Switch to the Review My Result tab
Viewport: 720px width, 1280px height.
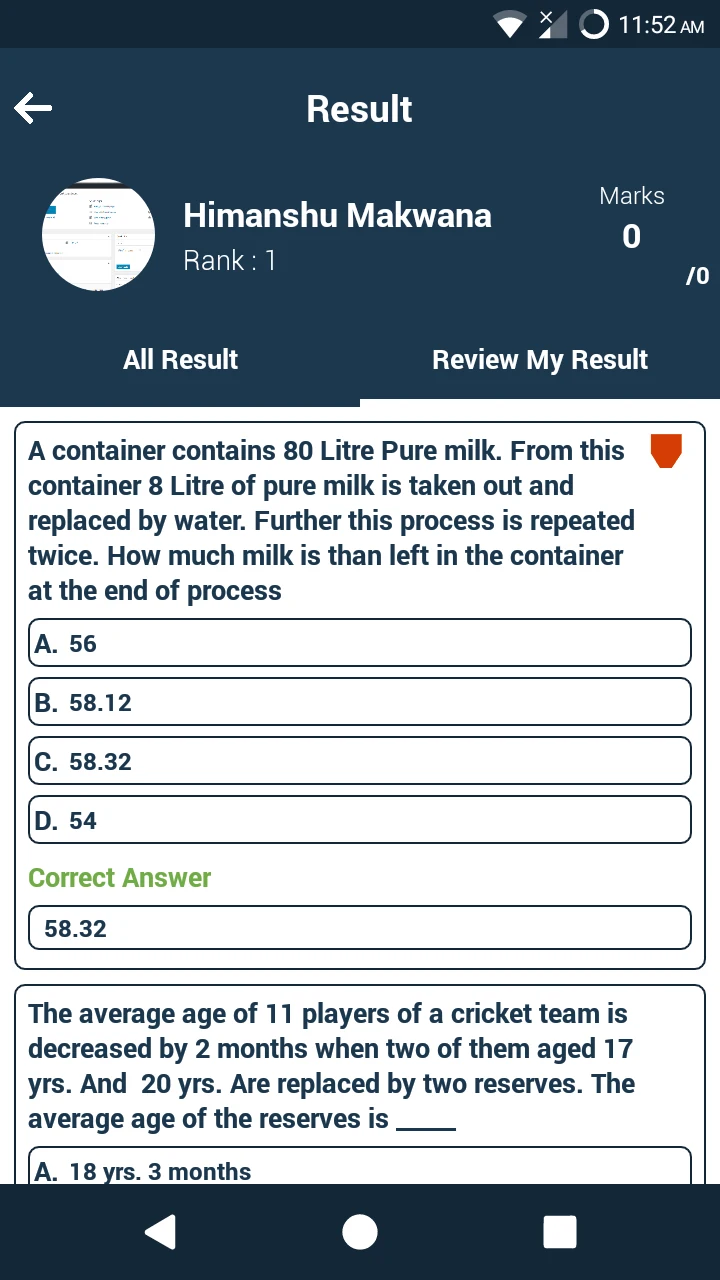[x=540, y=360]
